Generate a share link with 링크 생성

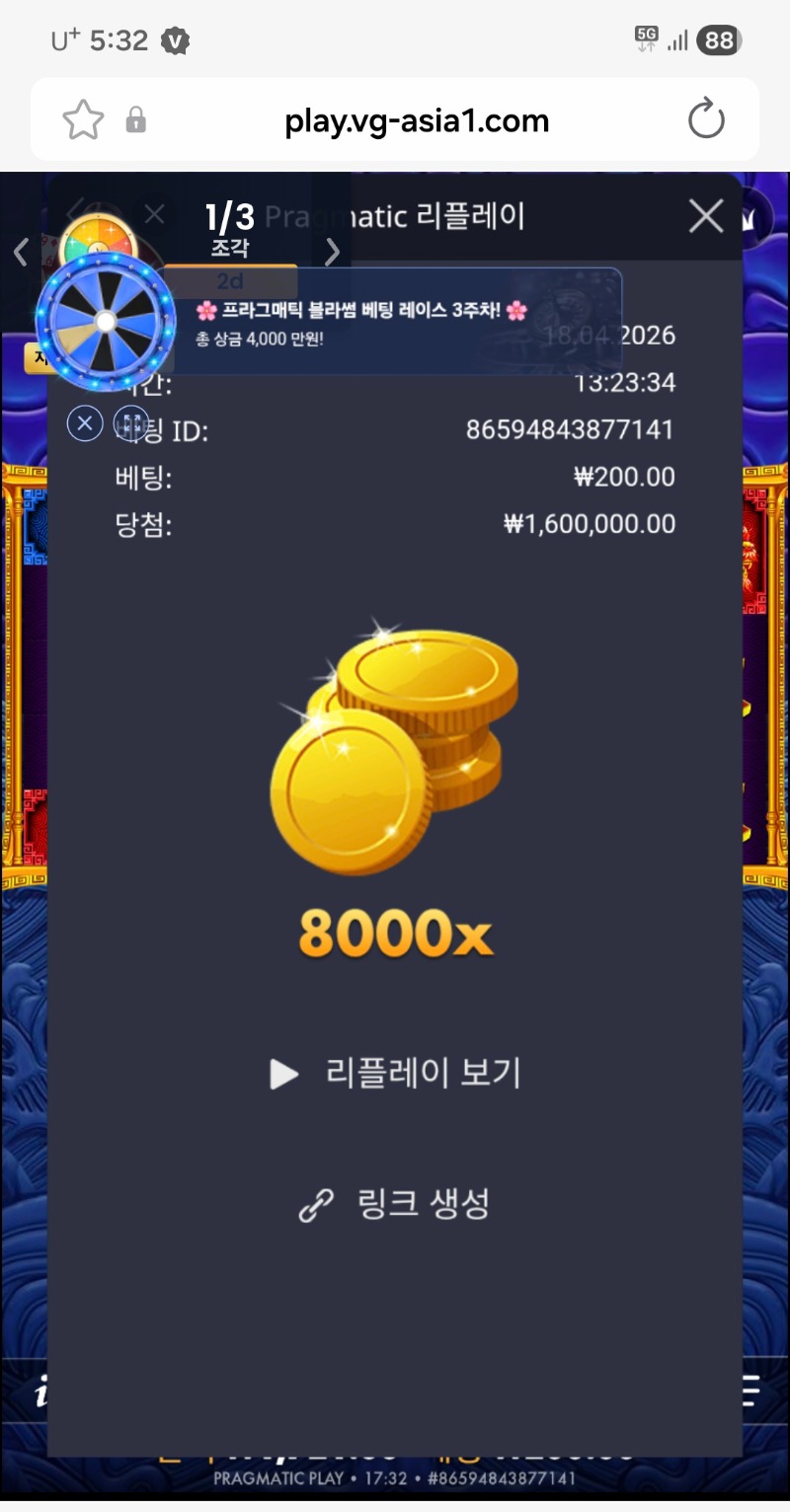395,1204
